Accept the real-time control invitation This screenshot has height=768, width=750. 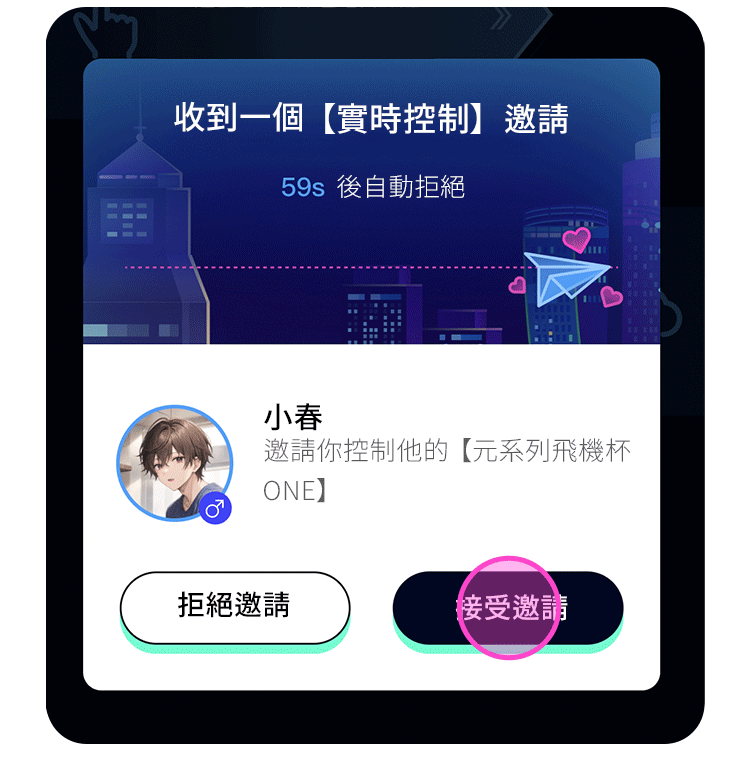508,608
